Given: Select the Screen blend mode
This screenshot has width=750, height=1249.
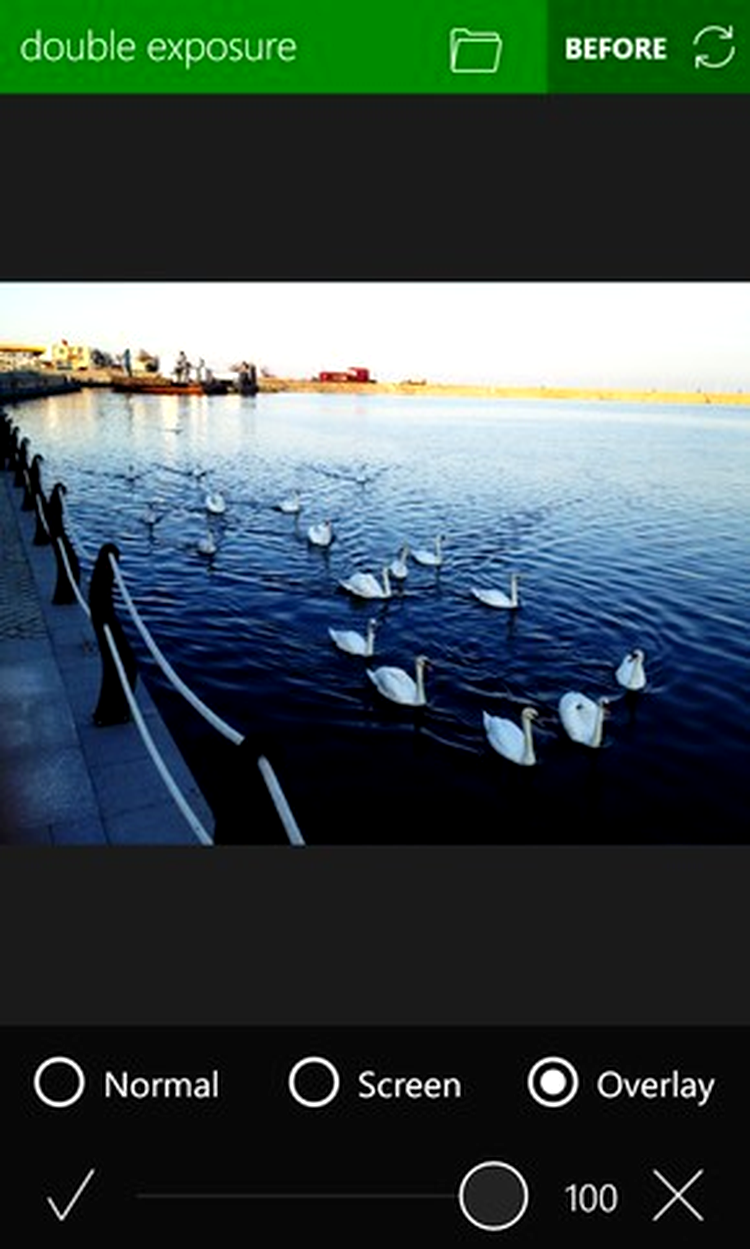Looking at the screenshot, I should point(314,1083).
